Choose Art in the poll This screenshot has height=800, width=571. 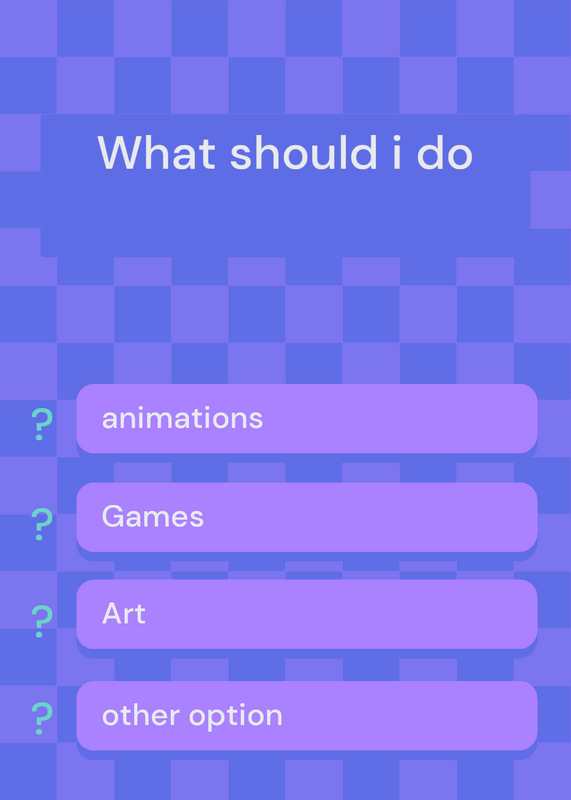pos(307,614)
